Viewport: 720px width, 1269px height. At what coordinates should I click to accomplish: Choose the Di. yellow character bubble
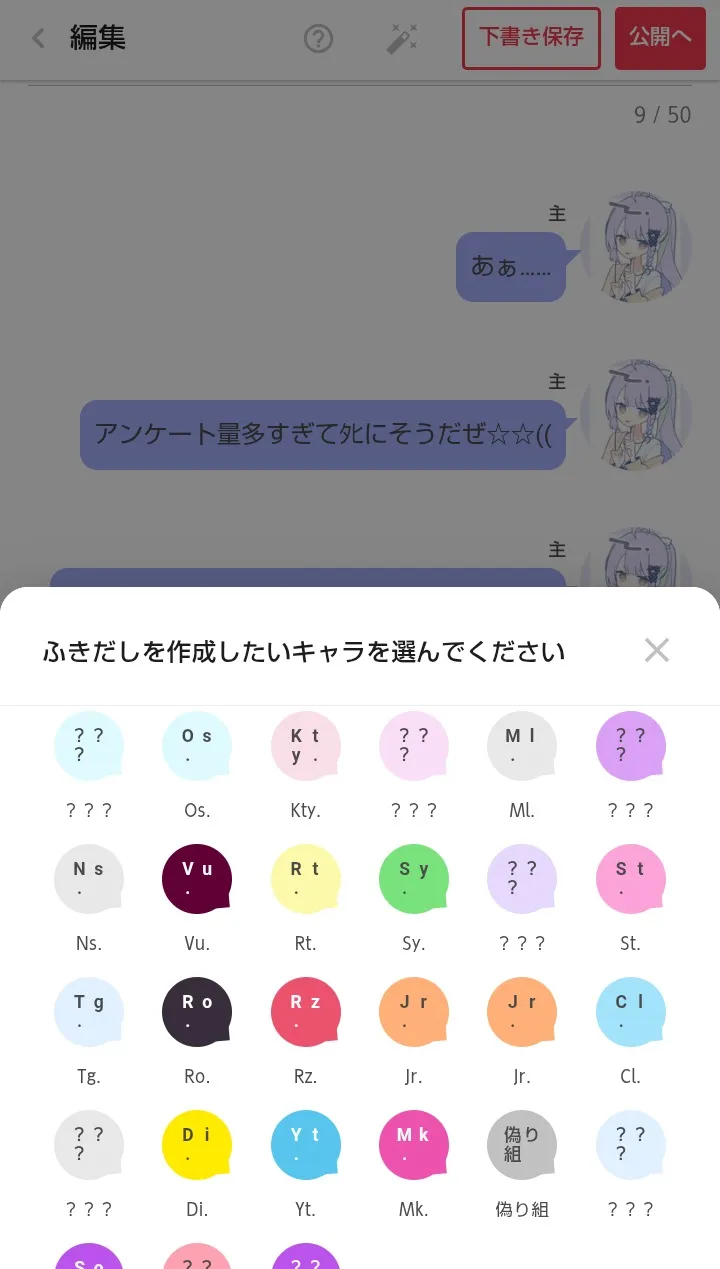(197, 1145)
